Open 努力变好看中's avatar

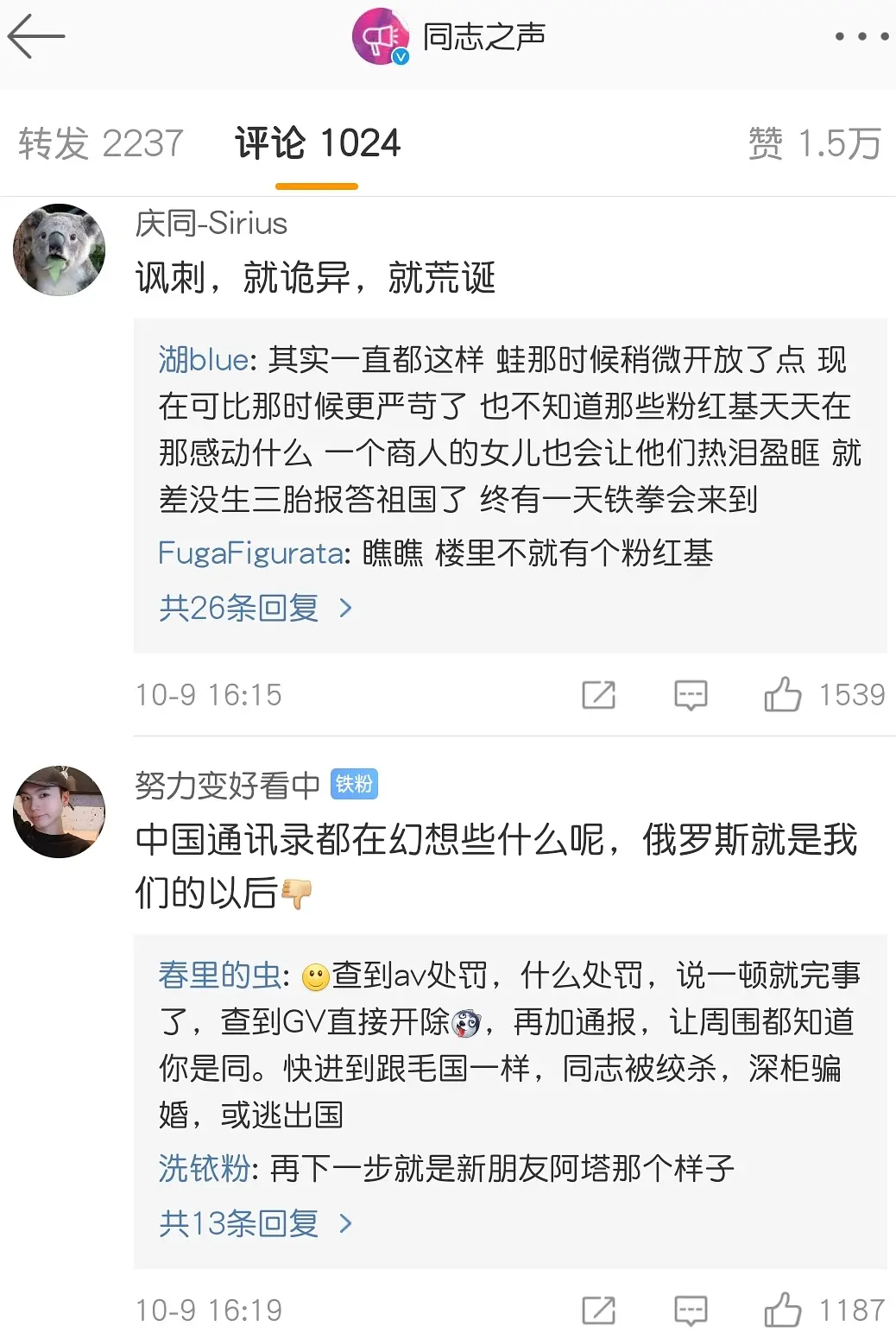point(59,812)
